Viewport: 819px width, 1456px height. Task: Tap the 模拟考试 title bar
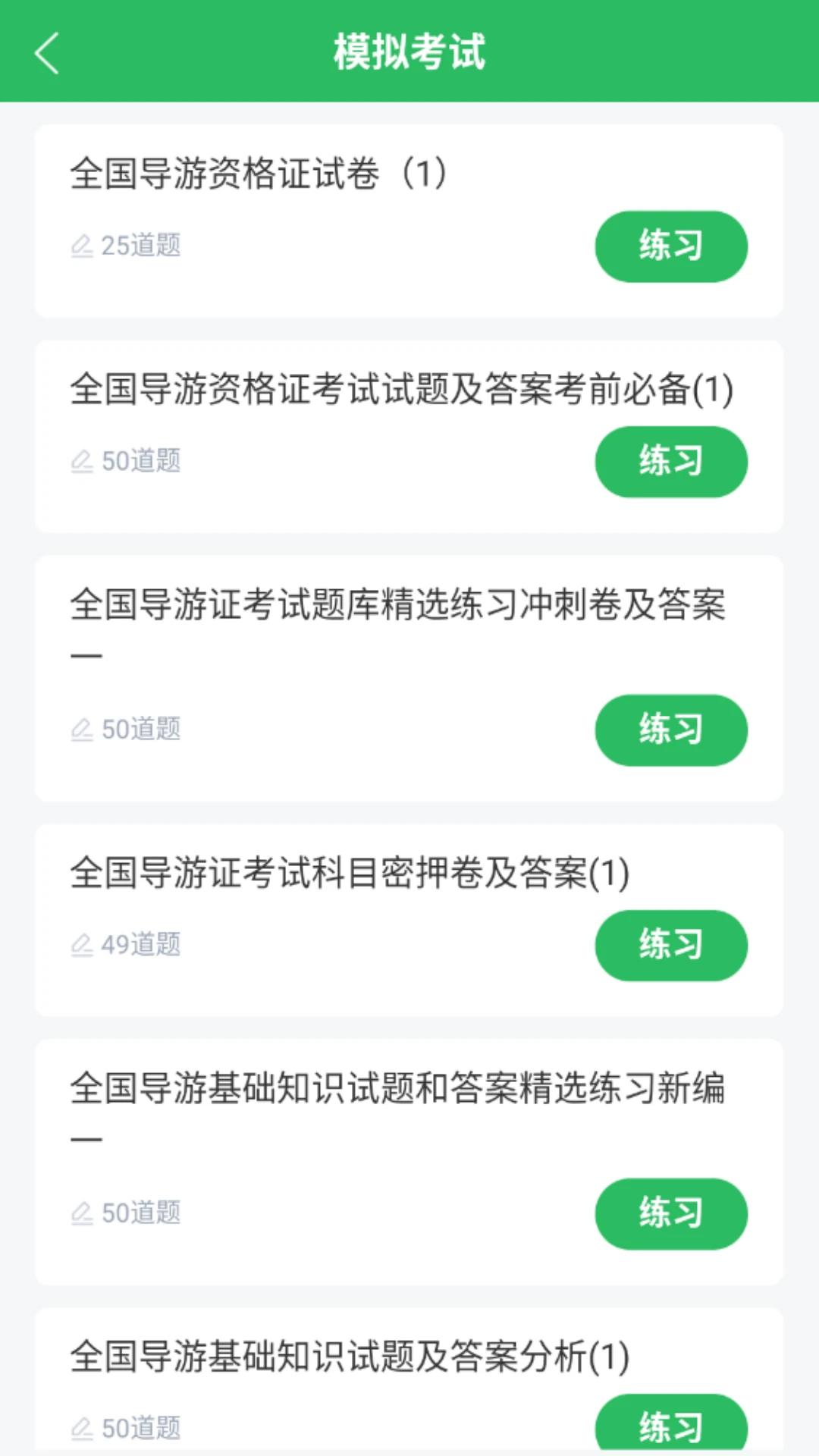click(409, 52)
